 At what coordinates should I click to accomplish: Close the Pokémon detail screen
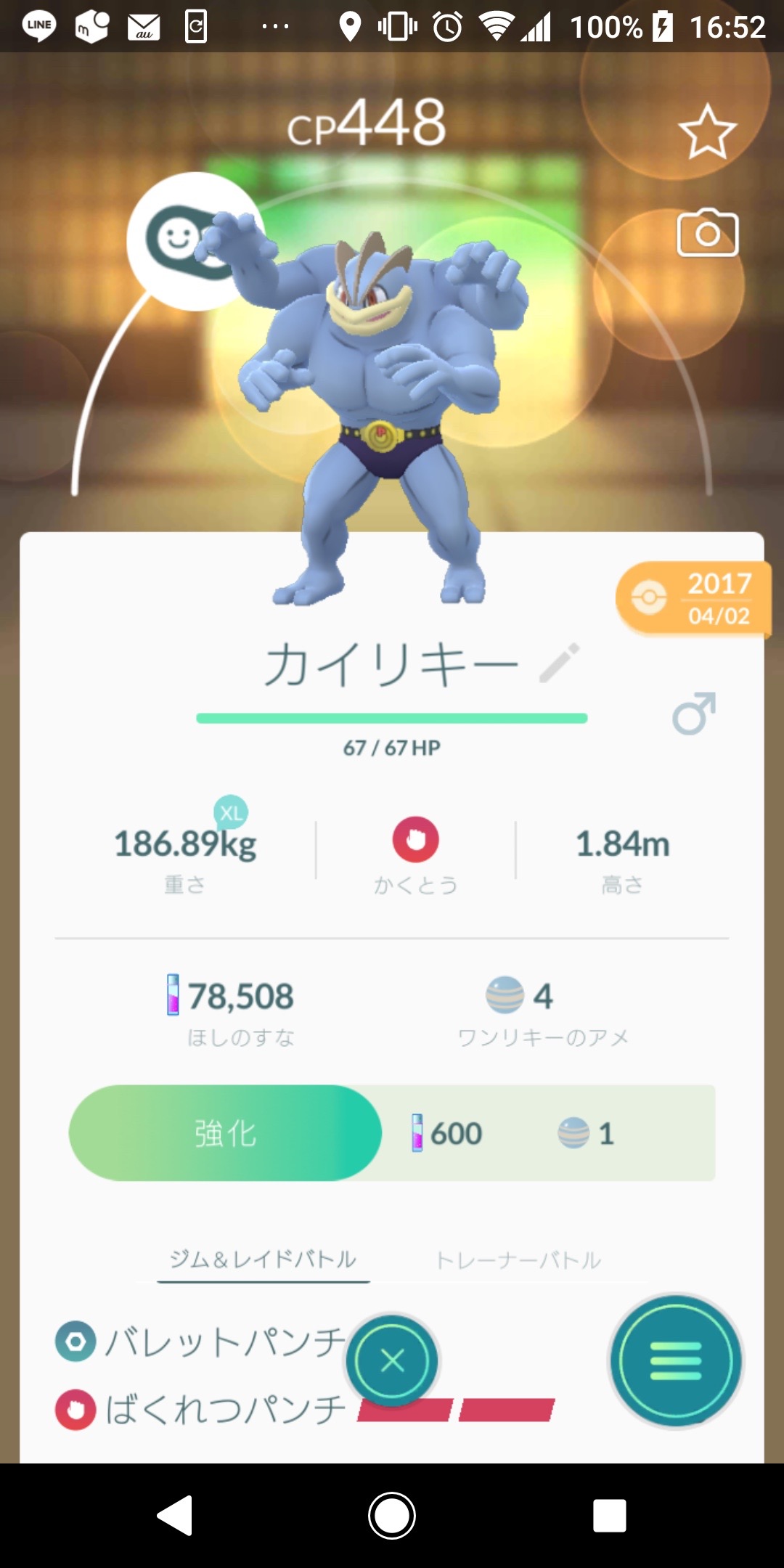tap(392, 1360)
